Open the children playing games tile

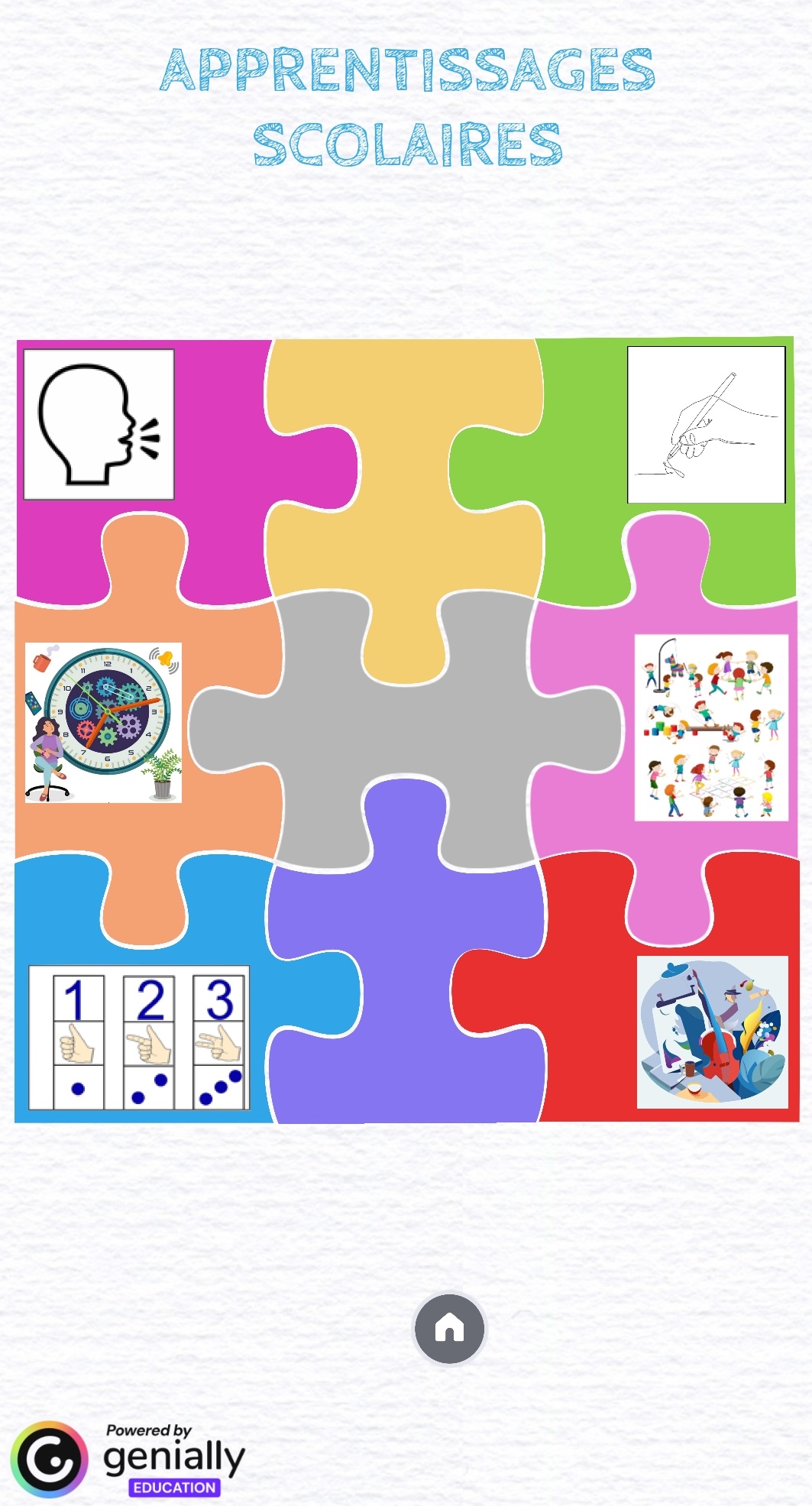(711, 727)
